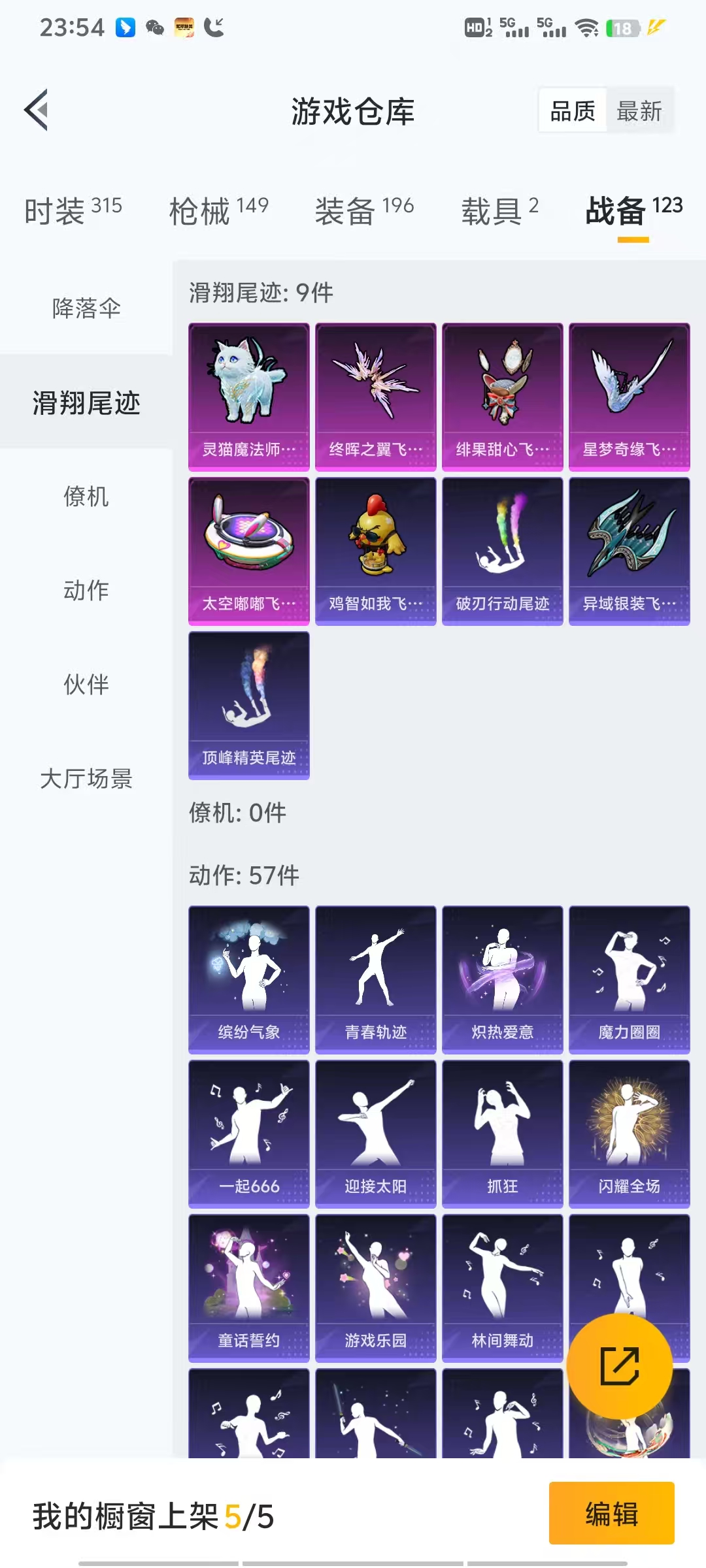
Task: View the 缤纷气象 emote
Action: (x=249, y=980)
